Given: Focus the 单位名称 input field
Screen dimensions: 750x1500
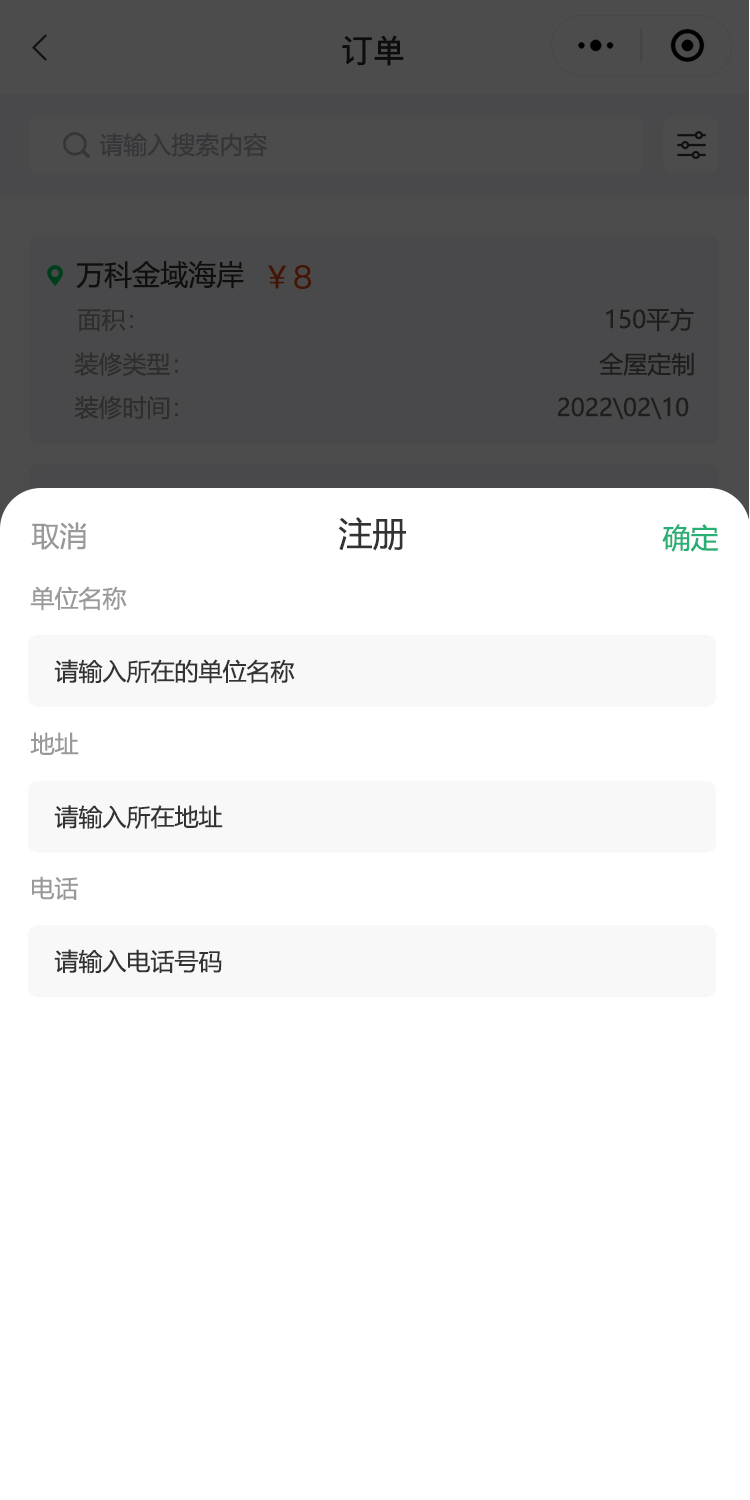Looking at the screenshot, I should point(372,671).
